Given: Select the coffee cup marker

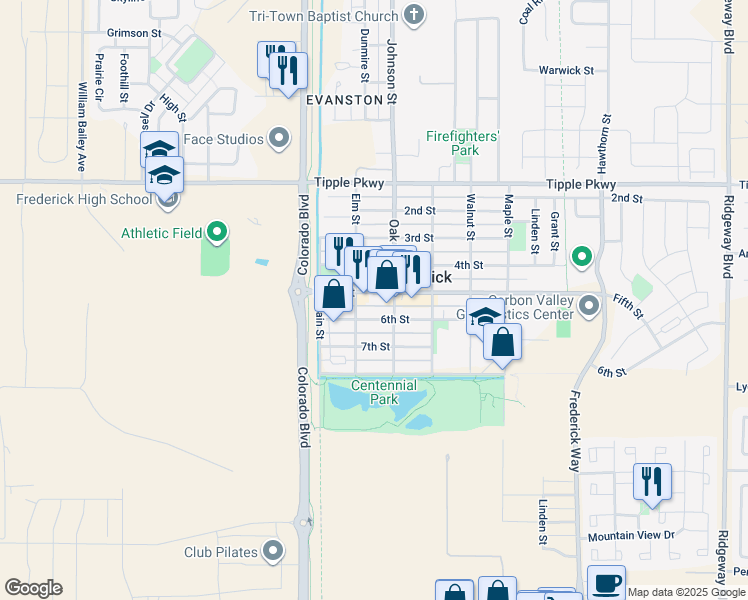Looking at the screenshot, I should pyautogui.click(x=605, y=584).
